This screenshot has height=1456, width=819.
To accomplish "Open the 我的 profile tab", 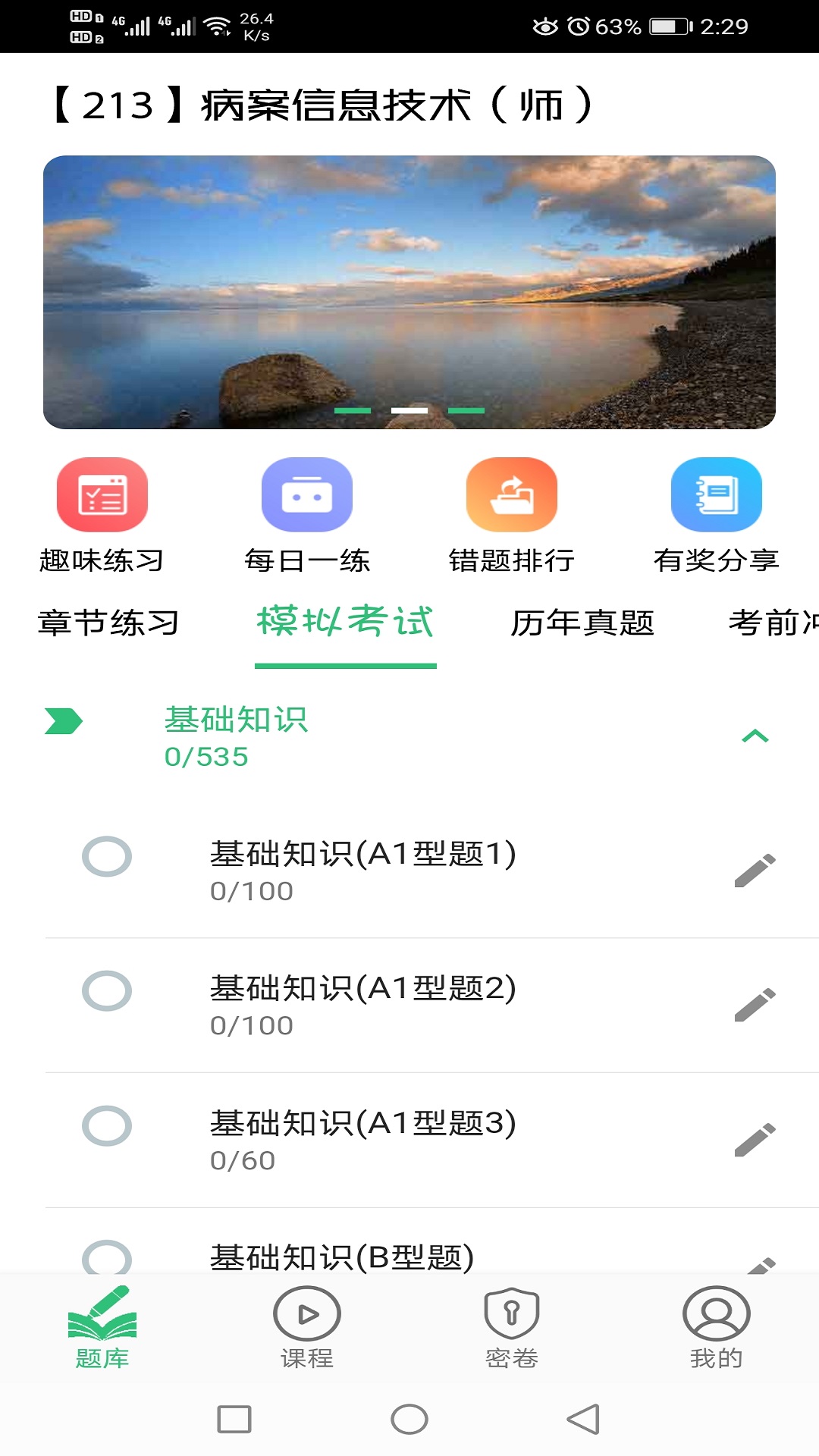I will point(717,1327).
